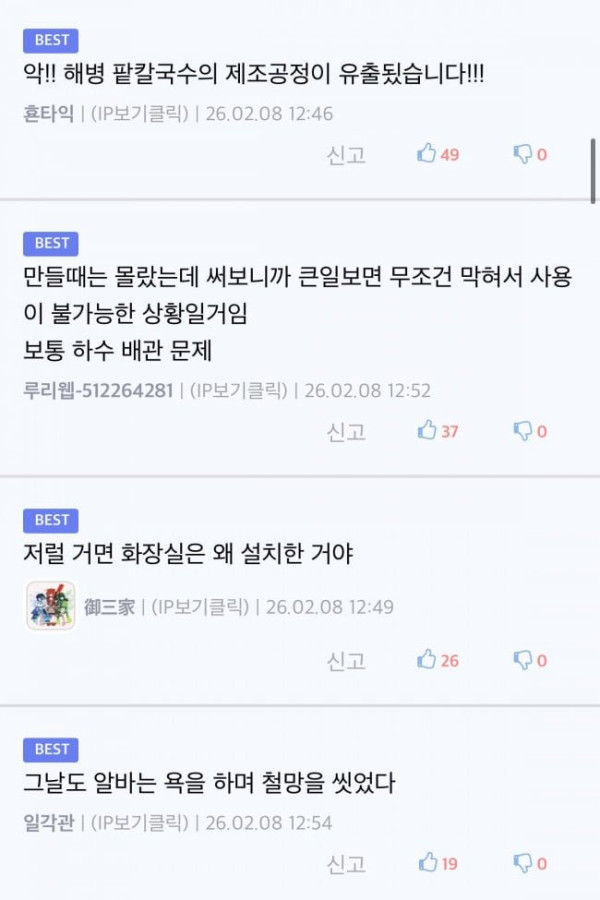Select 신고 under 일각관's comment
The width and height of the screenshot is (600, 900).
click(346, 863)
